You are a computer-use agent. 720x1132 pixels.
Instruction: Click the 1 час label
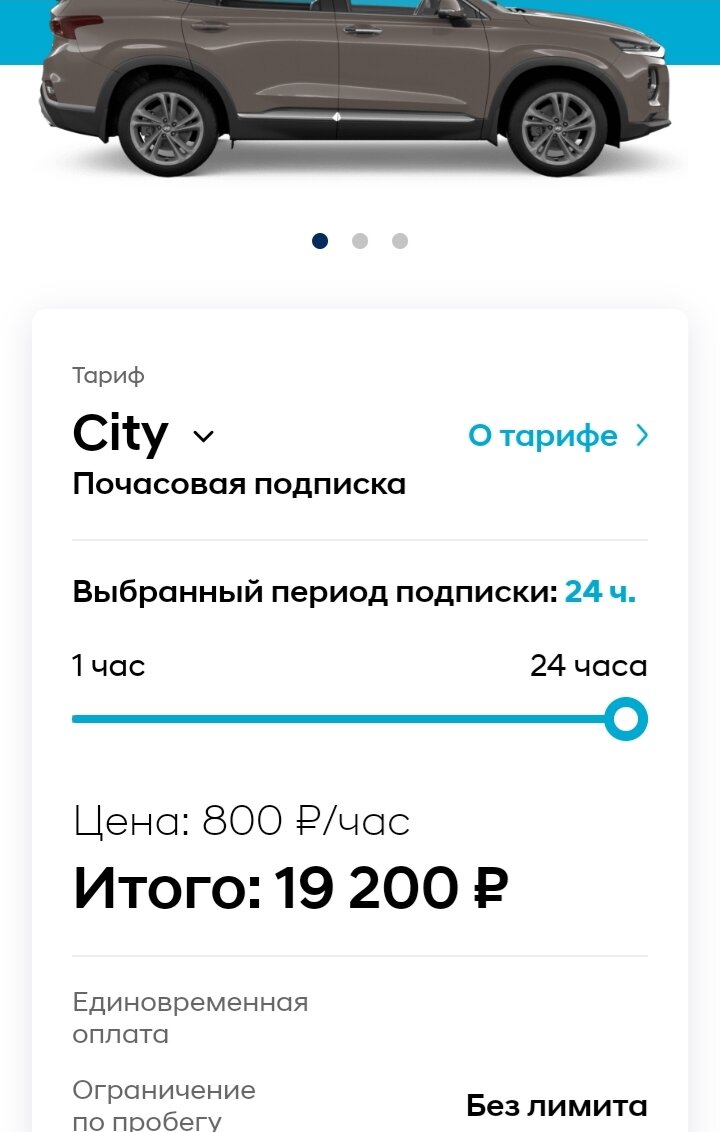click(106, 666)
